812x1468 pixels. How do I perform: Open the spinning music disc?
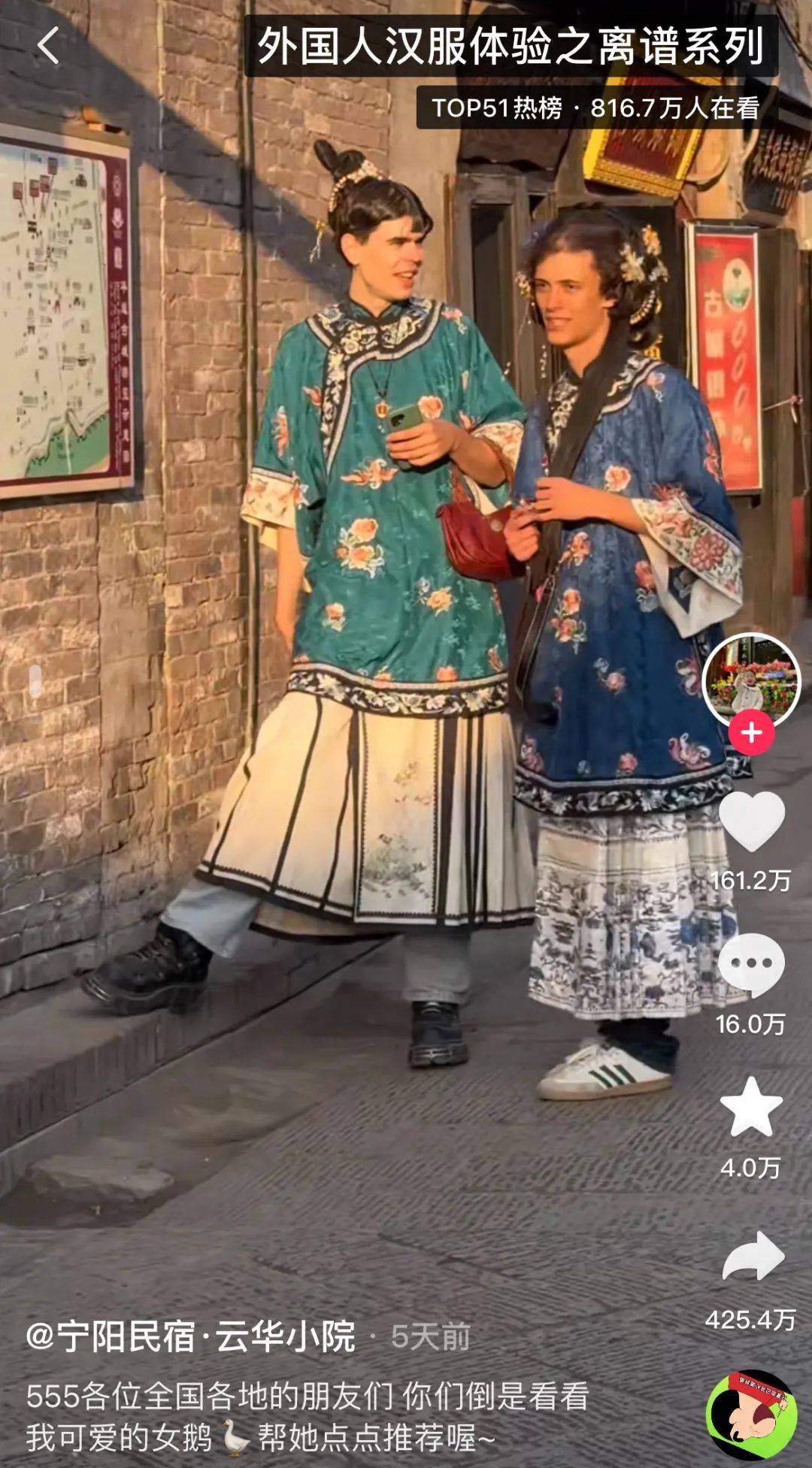(x=751, y=1414)
